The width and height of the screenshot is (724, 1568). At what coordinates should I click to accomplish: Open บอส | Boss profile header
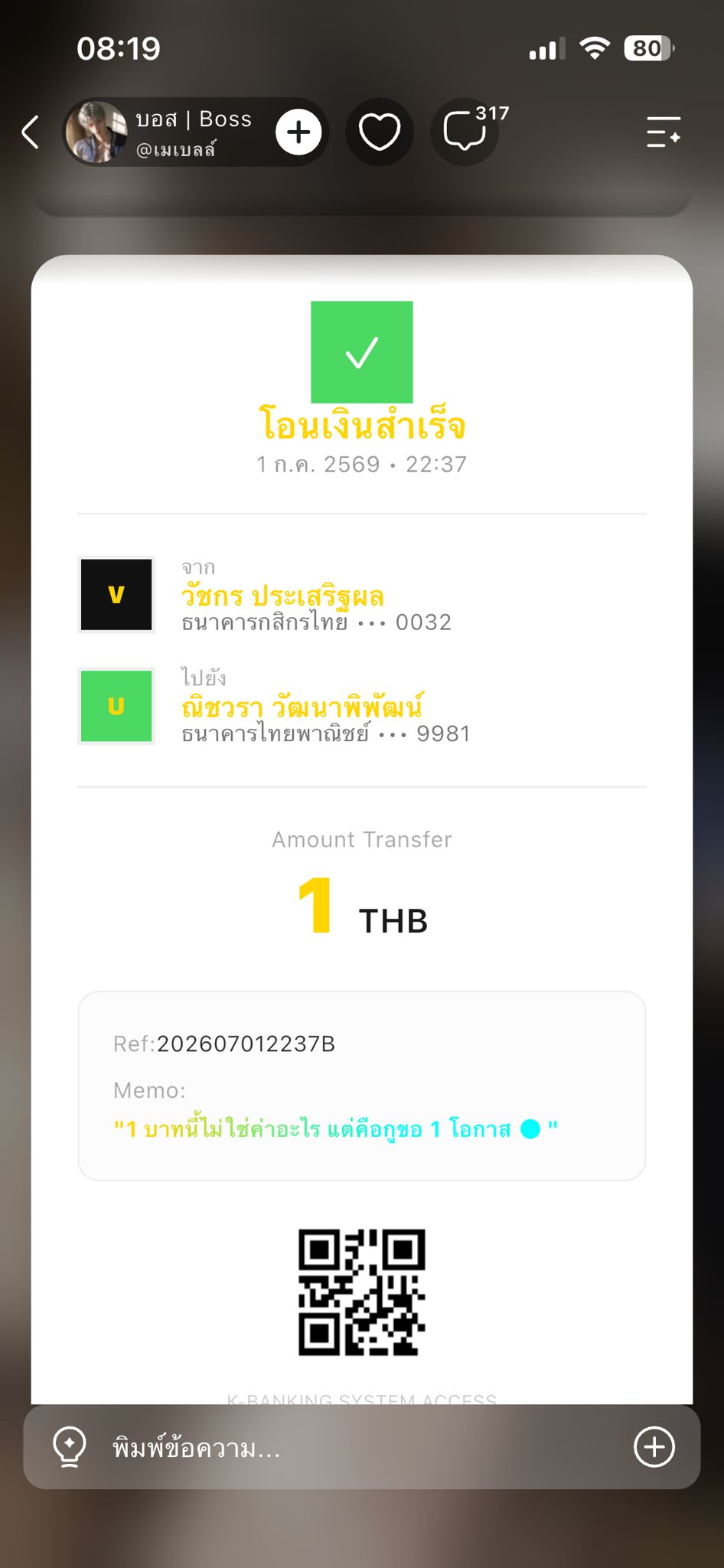coord(169,132)
